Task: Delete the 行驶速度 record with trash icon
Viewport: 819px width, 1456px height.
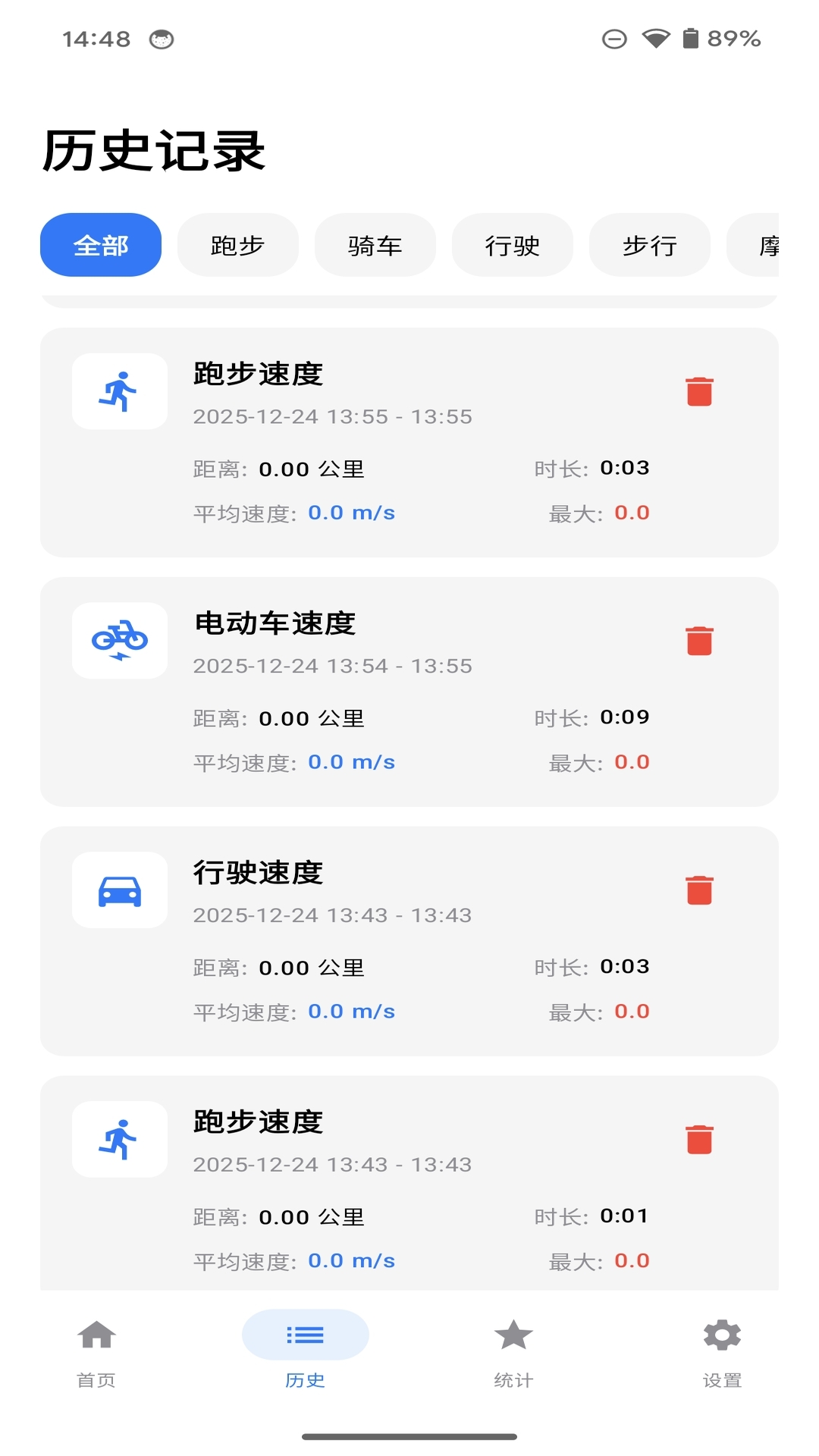Action: pos(699,890)
